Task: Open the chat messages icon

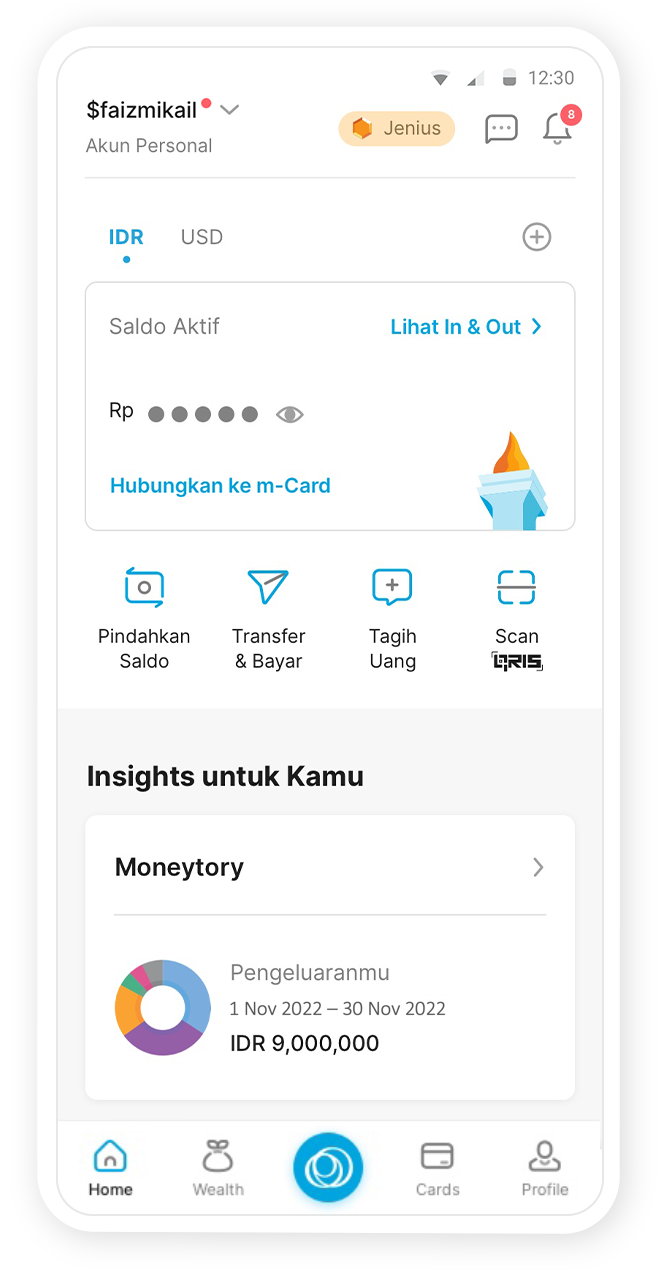Action: point(501,128)
